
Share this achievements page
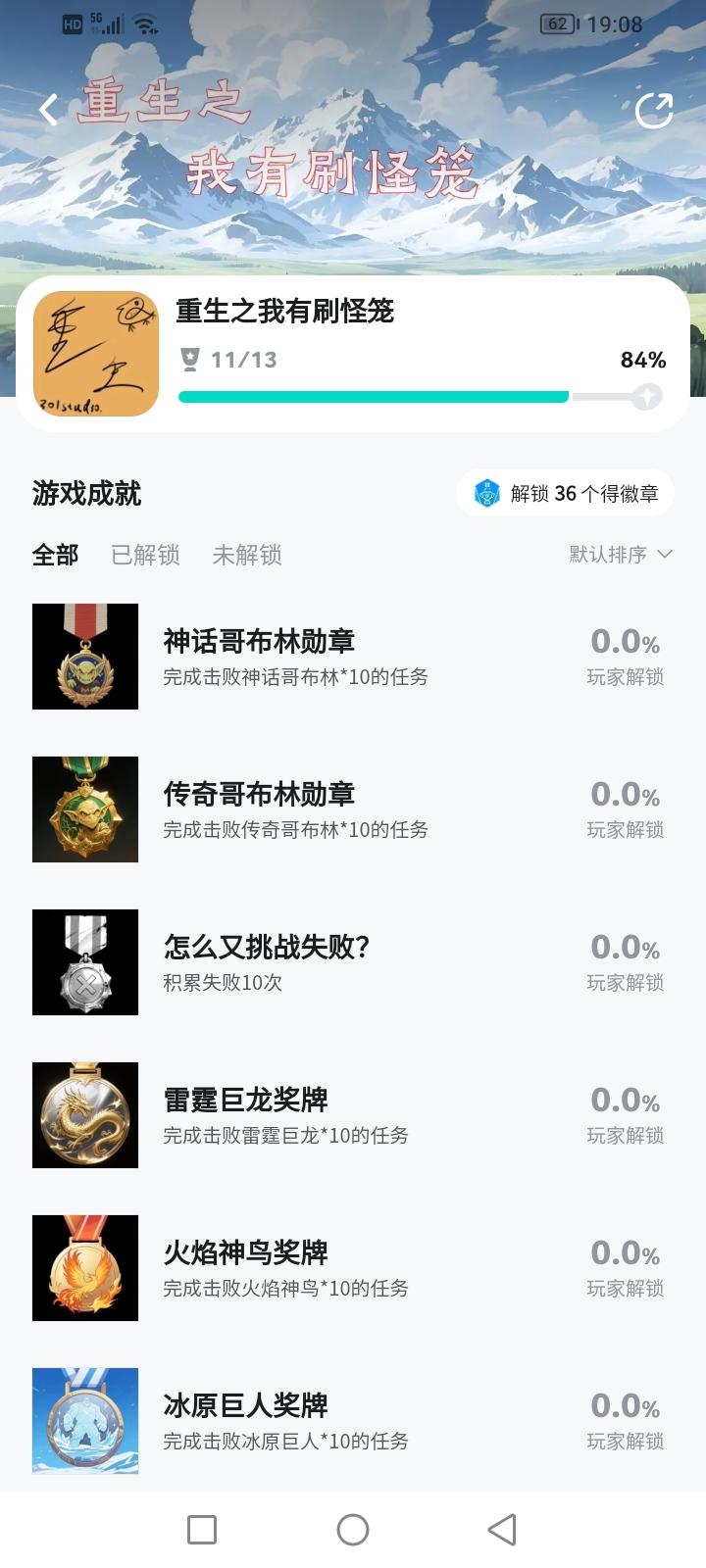click(654, 110)
